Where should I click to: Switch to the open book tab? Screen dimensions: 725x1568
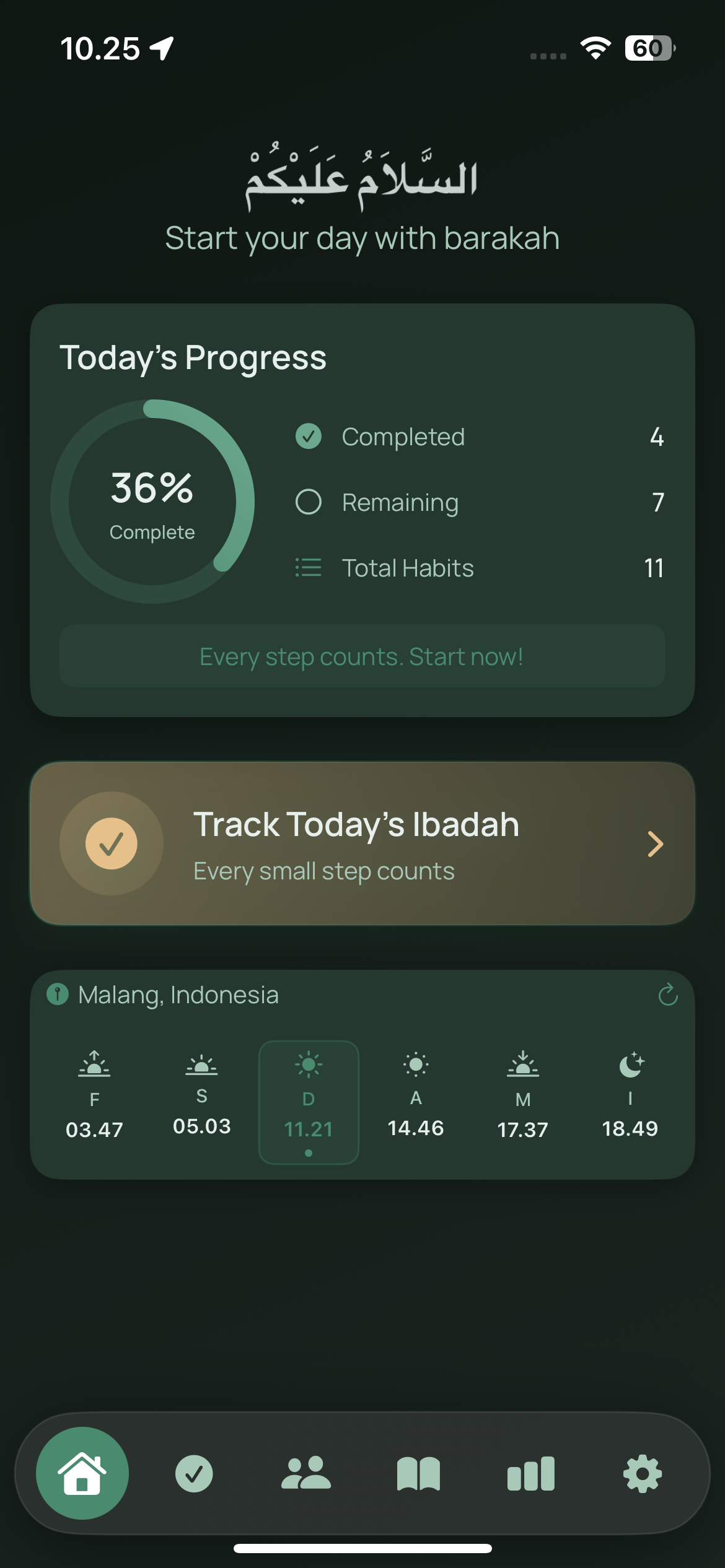tap(418, 1473)
